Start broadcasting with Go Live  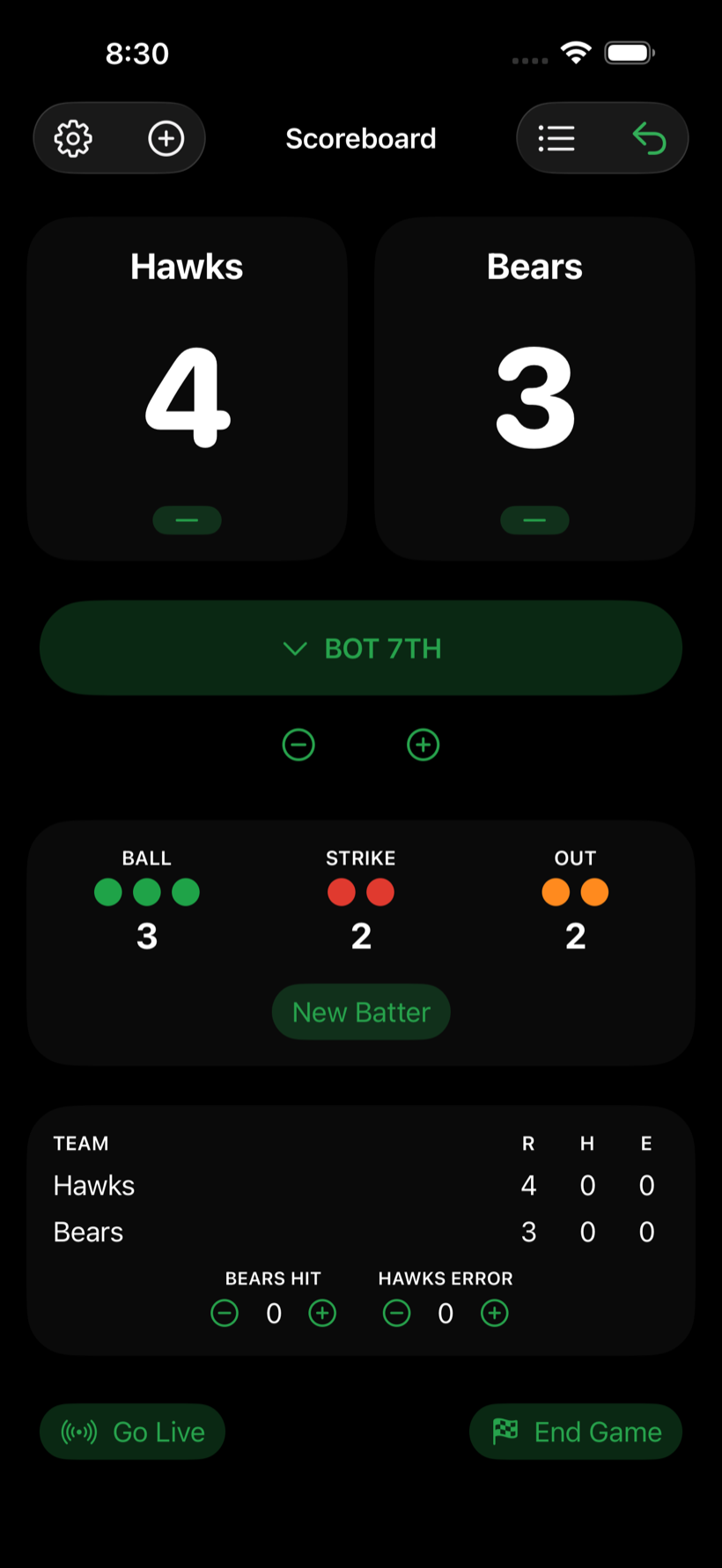click(x=132, y=1432)
